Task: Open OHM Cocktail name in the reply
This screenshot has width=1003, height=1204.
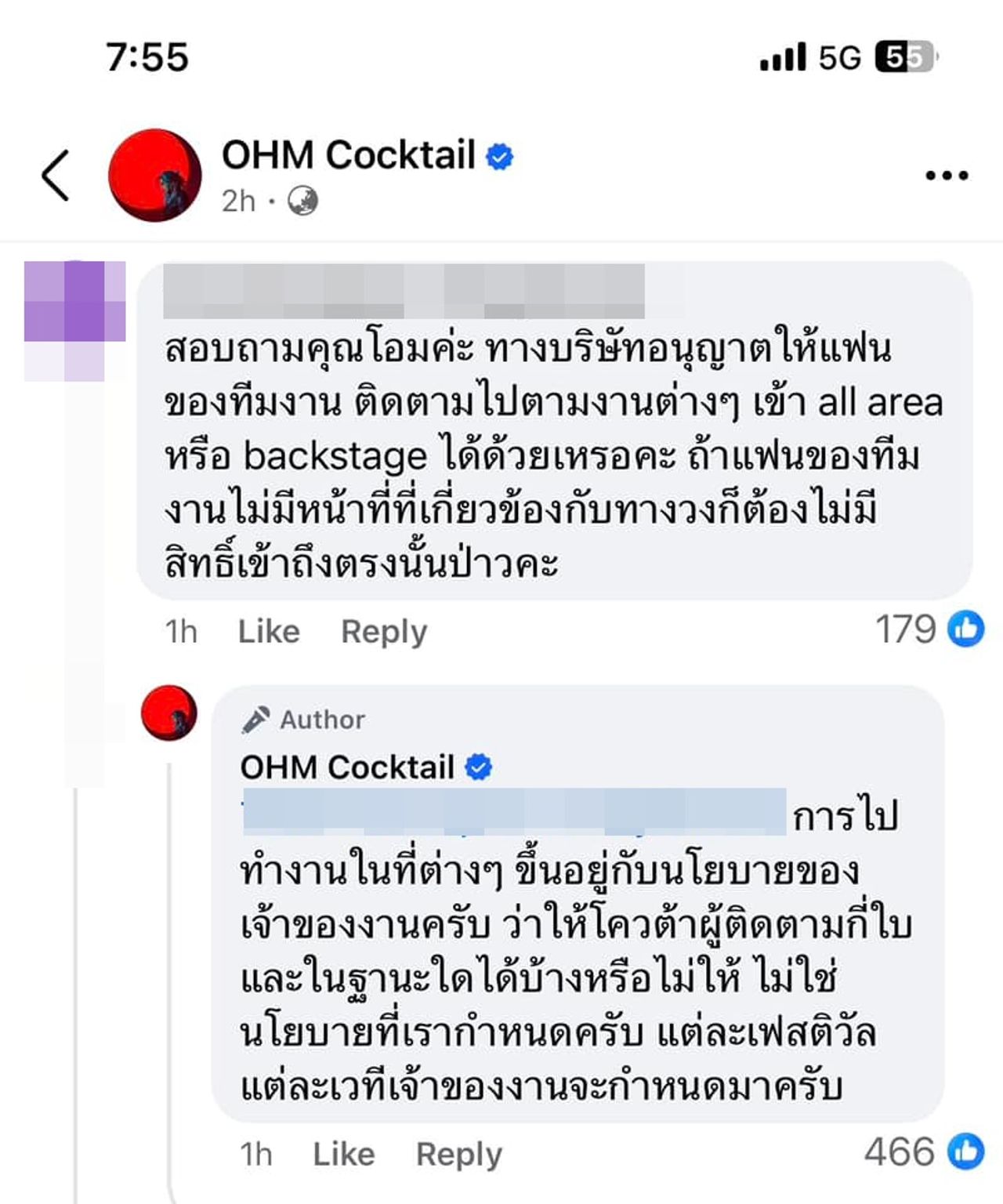Action: pos(347,767)
